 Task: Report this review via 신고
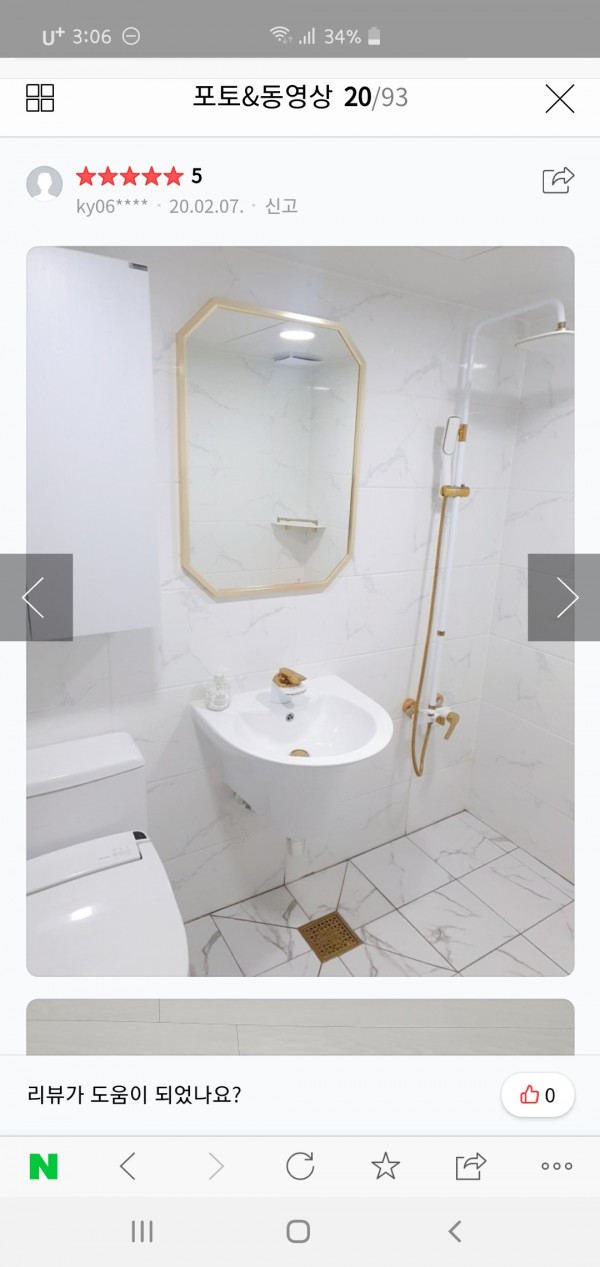[281, 206]
